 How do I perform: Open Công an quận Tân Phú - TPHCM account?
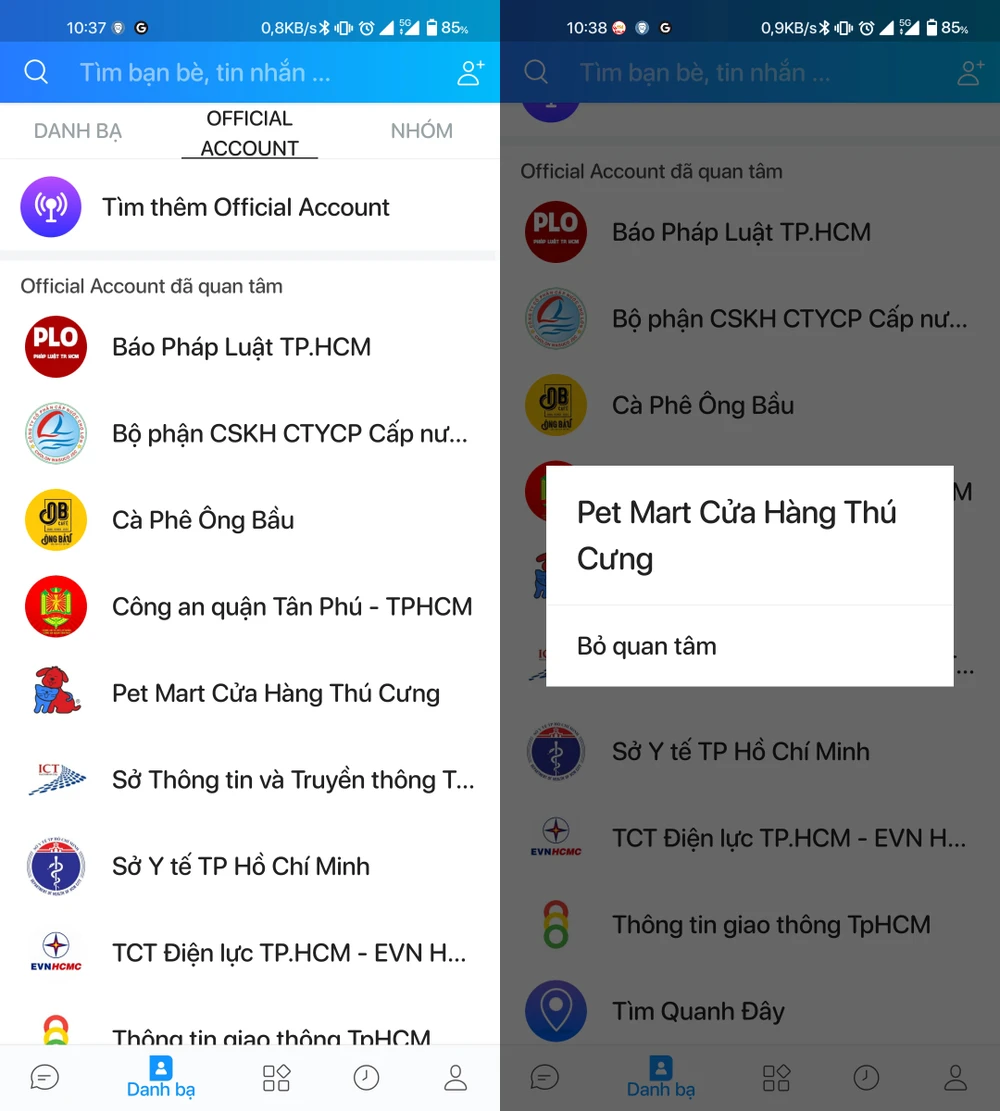click(x=291, y=607)
